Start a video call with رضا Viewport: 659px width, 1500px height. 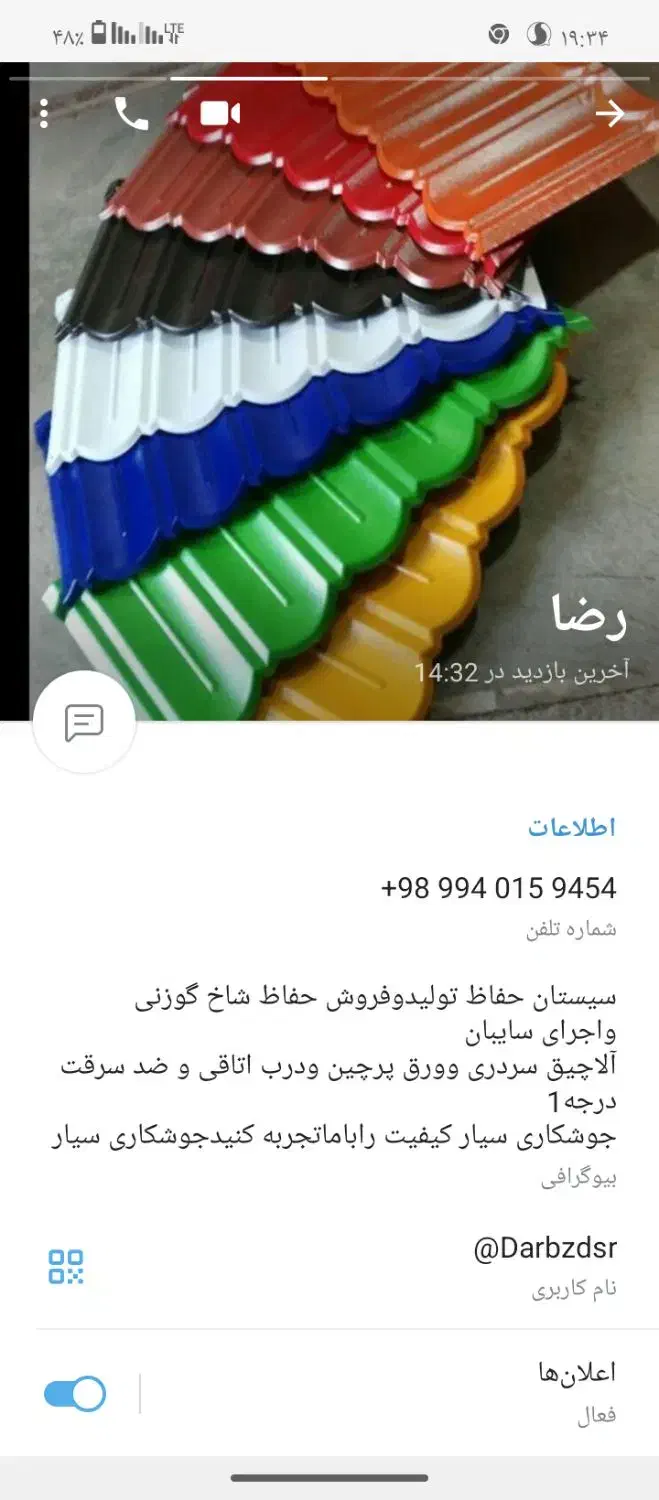(220, 114)
